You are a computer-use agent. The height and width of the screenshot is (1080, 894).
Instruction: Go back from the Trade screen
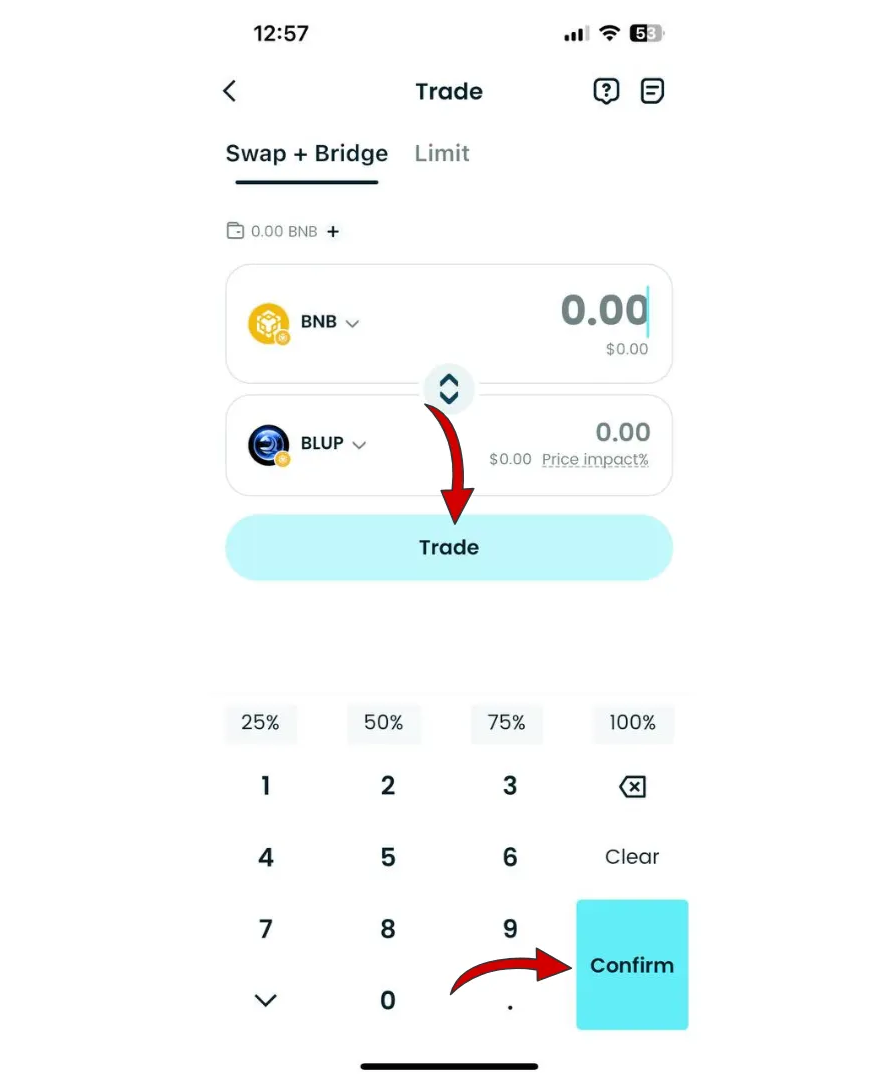230,91
